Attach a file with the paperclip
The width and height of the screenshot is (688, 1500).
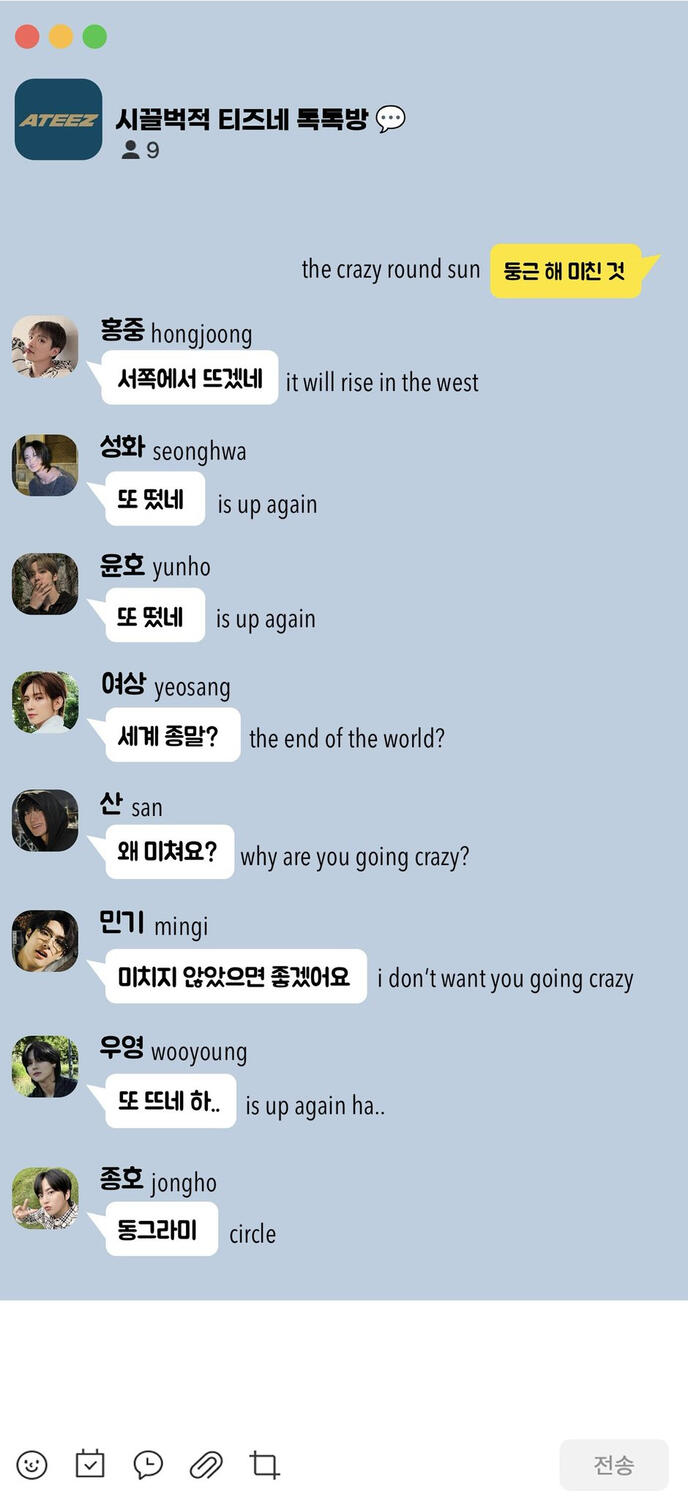pos(206,1465)
